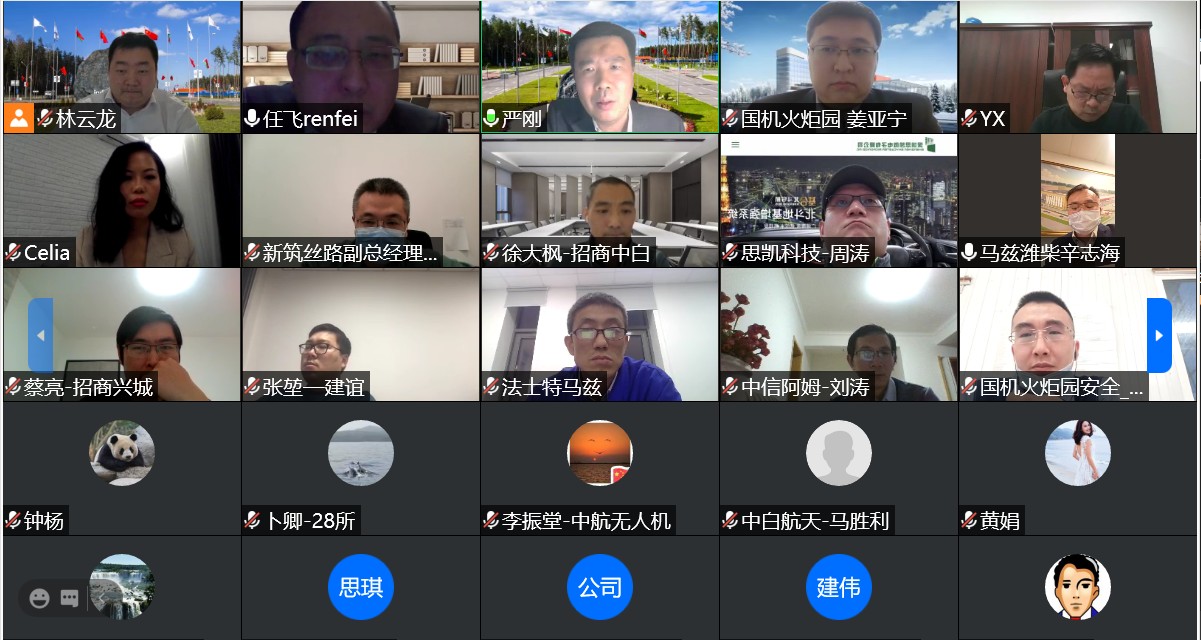Go to the next page of participants
1201x640 pixels.
click(x=1158, y=335)
